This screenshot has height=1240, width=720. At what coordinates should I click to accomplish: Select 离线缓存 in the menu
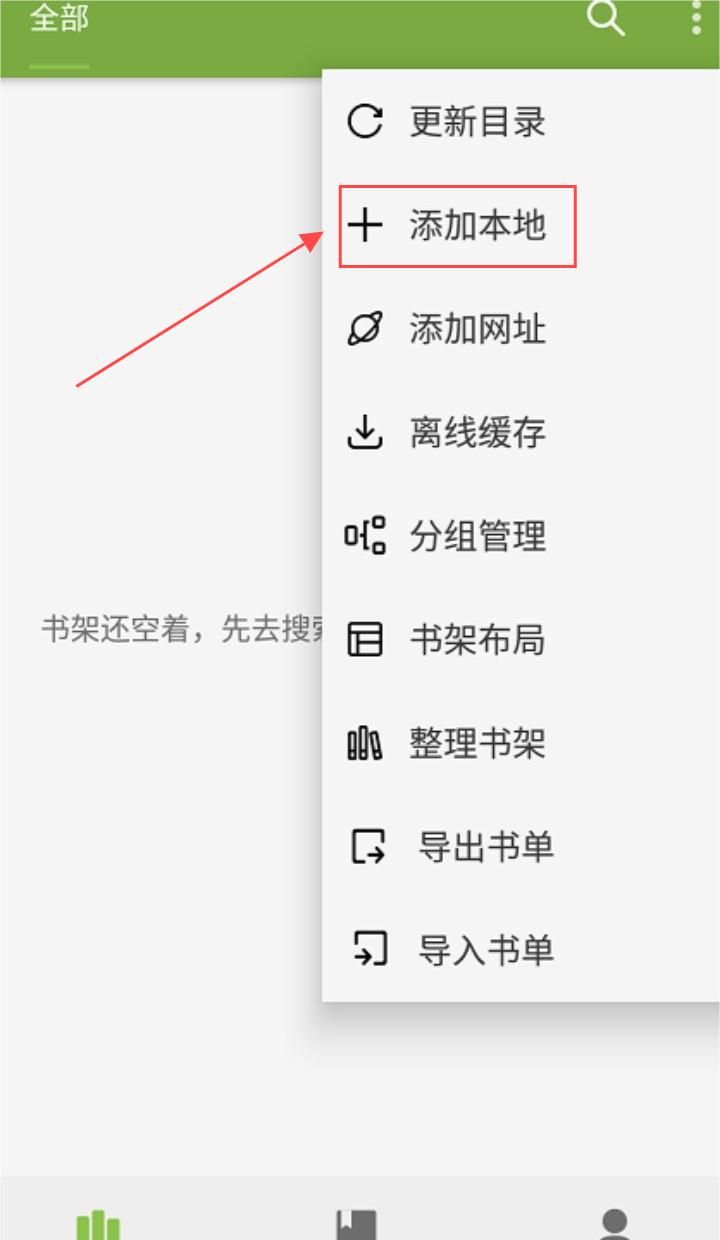(476, 433)
